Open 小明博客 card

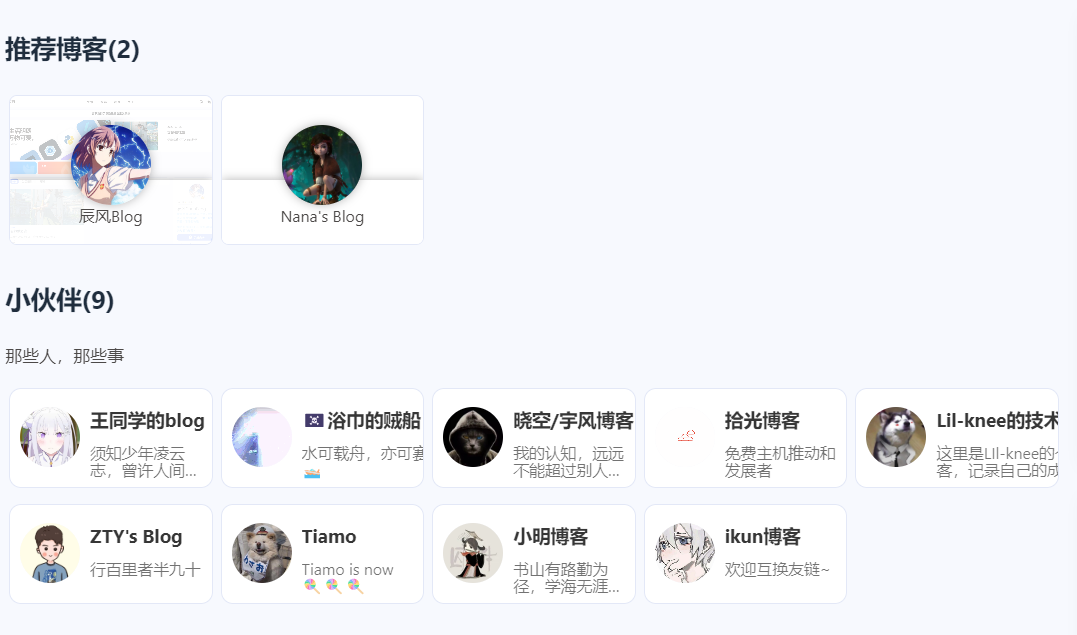(x=534, y=554)
